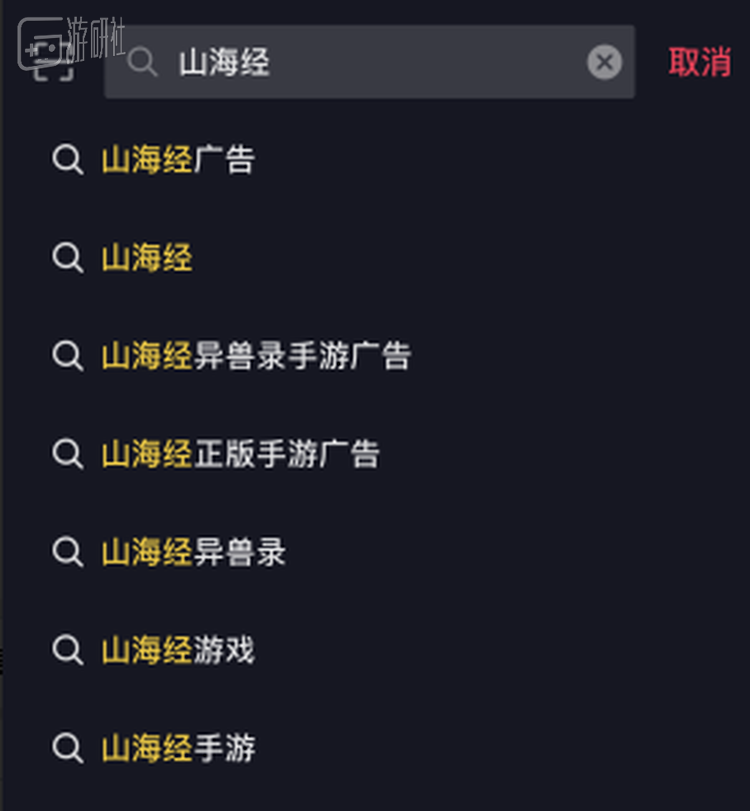Select the plain 山海经 suggestion

click(147, 258)
